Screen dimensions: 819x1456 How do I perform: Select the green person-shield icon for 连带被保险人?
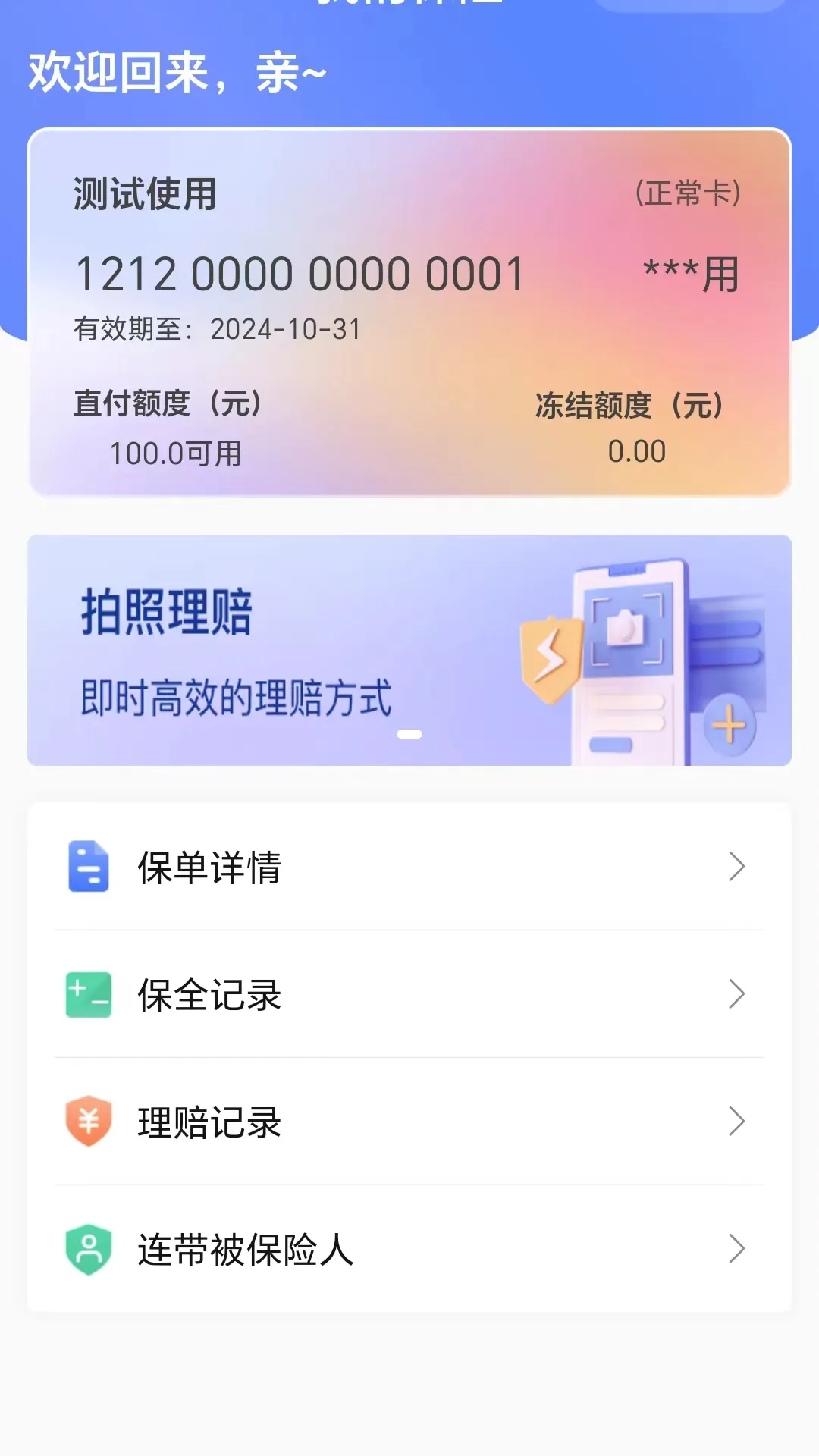tap(89, 1250)
